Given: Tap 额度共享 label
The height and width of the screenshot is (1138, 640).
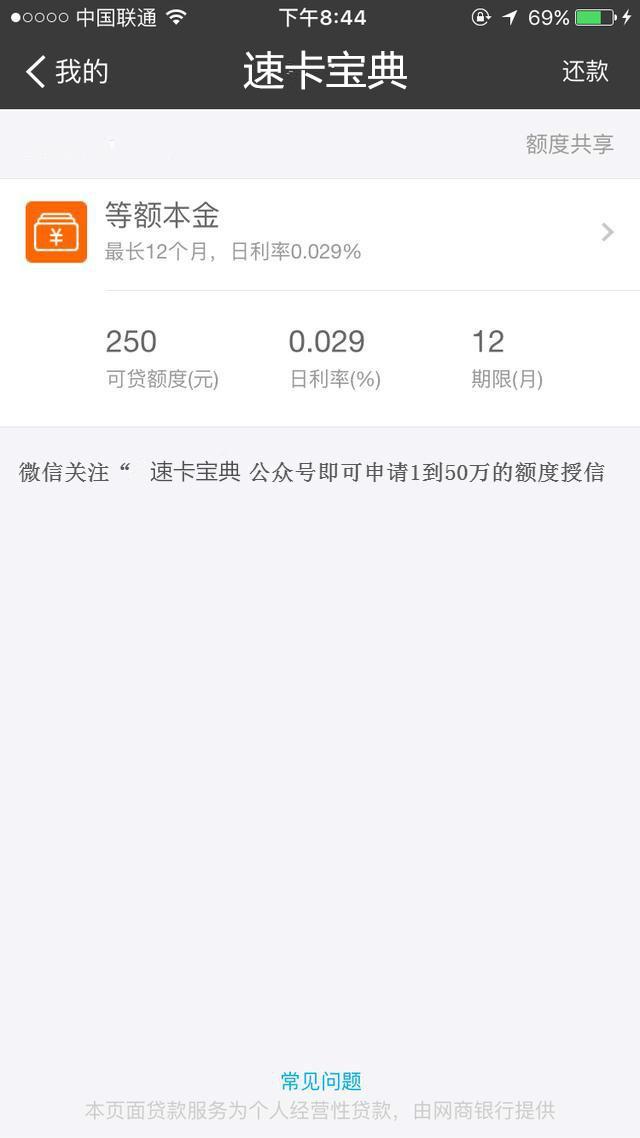Looking at the screenshot, I should tap(570, 144).
